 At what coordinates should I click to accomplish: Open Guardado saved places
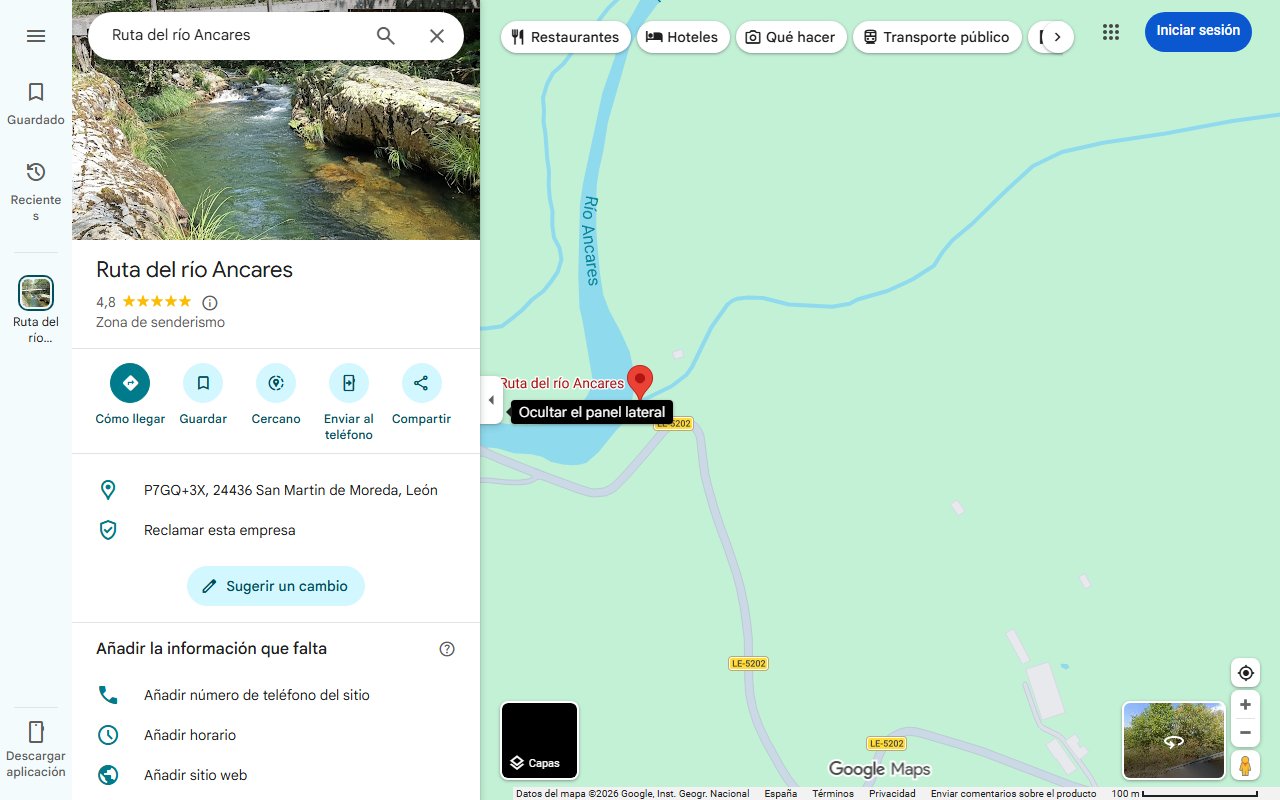[x=36, y=103]
